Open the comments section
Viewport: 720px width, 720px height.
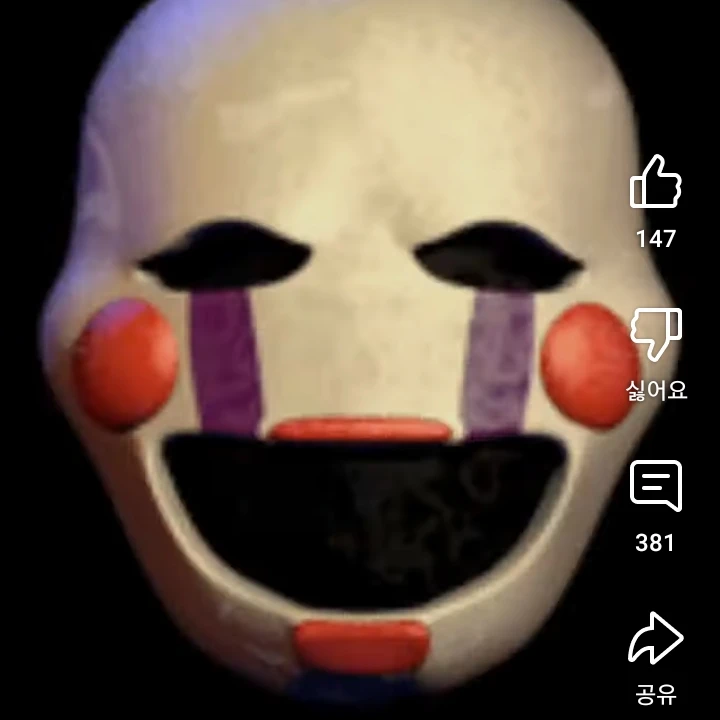[x=655, y=487]
